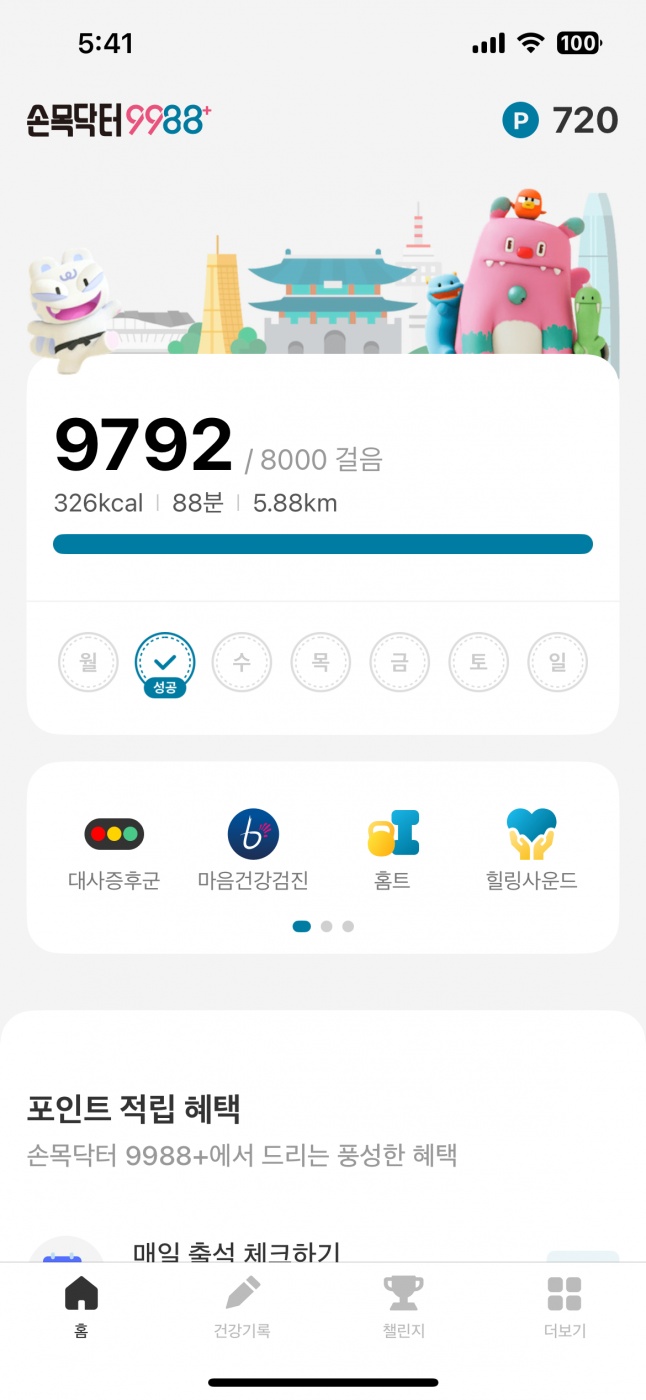Open the 대사증후군 shortcut

coord(114,850)
